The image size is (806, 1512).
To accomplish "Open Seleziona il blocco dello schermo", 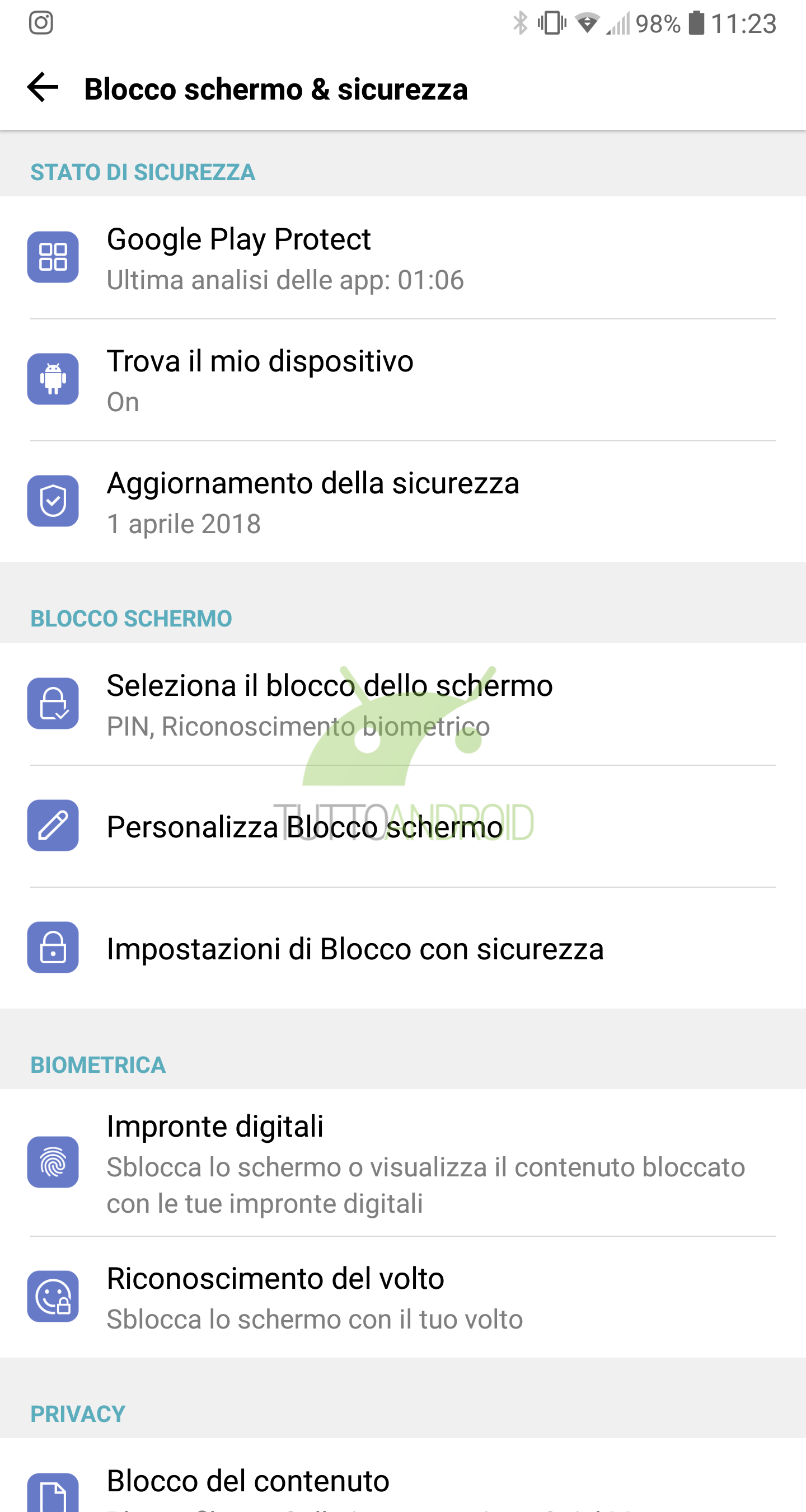I will (x=403, y=704).
